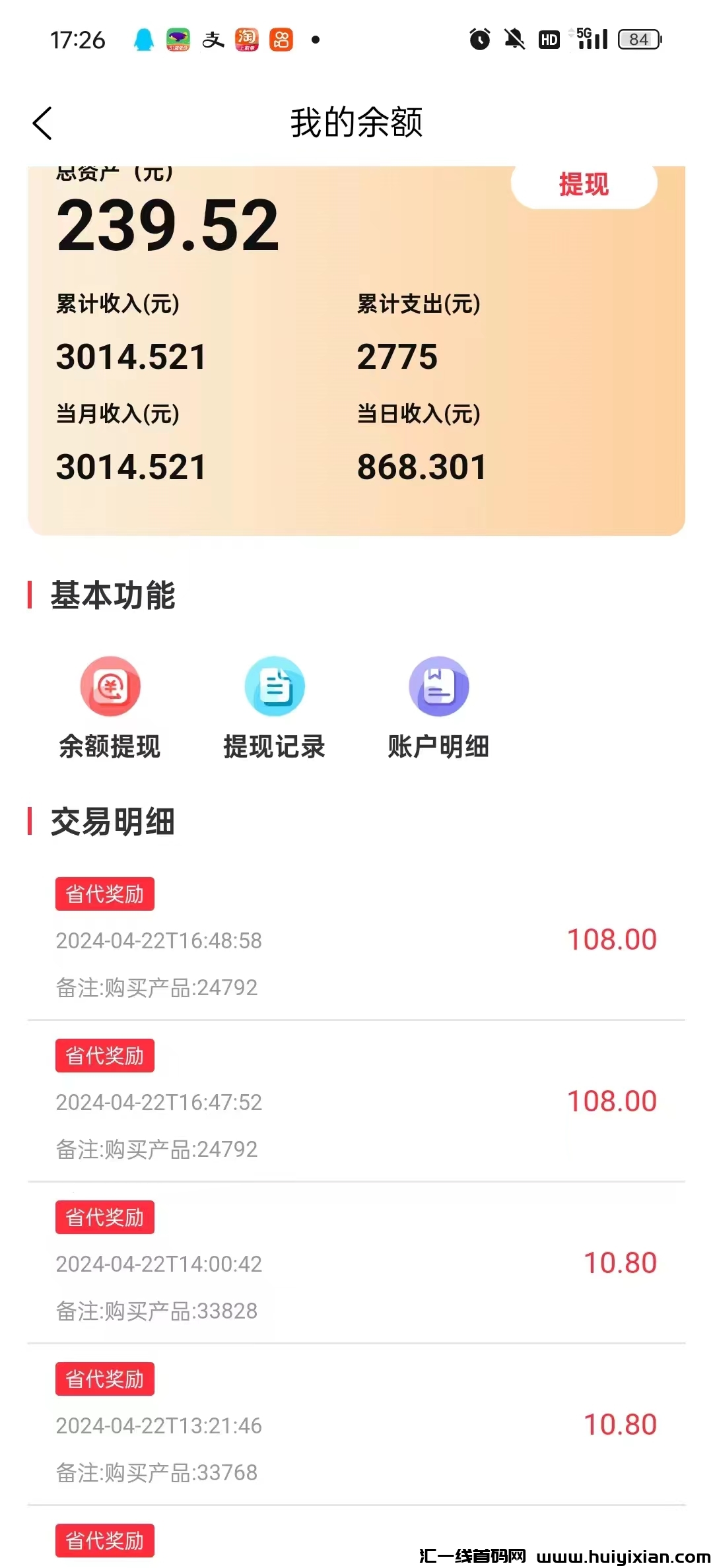Go back from 我的余额 page
The width and height of the screenshot is (713, 1568).
43,123
